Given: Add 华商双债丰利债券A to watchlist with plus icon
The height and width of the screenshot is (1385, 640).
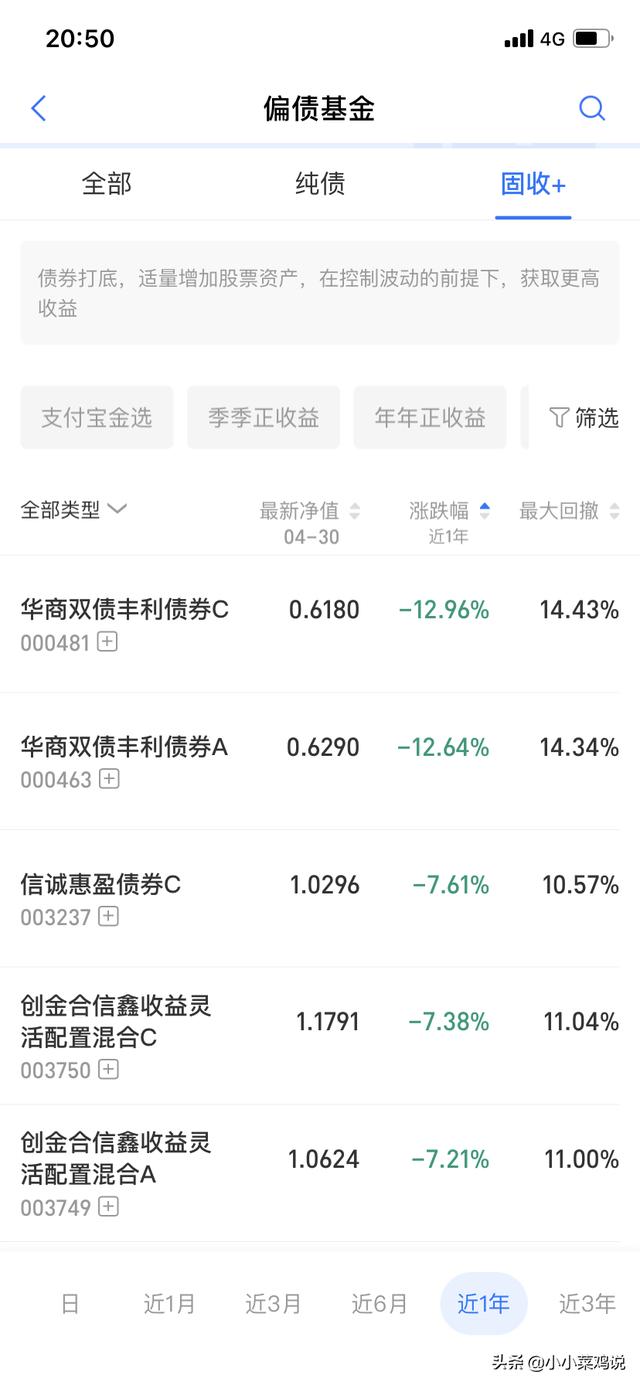Looking at the screenshot, I should coord(109,779).
